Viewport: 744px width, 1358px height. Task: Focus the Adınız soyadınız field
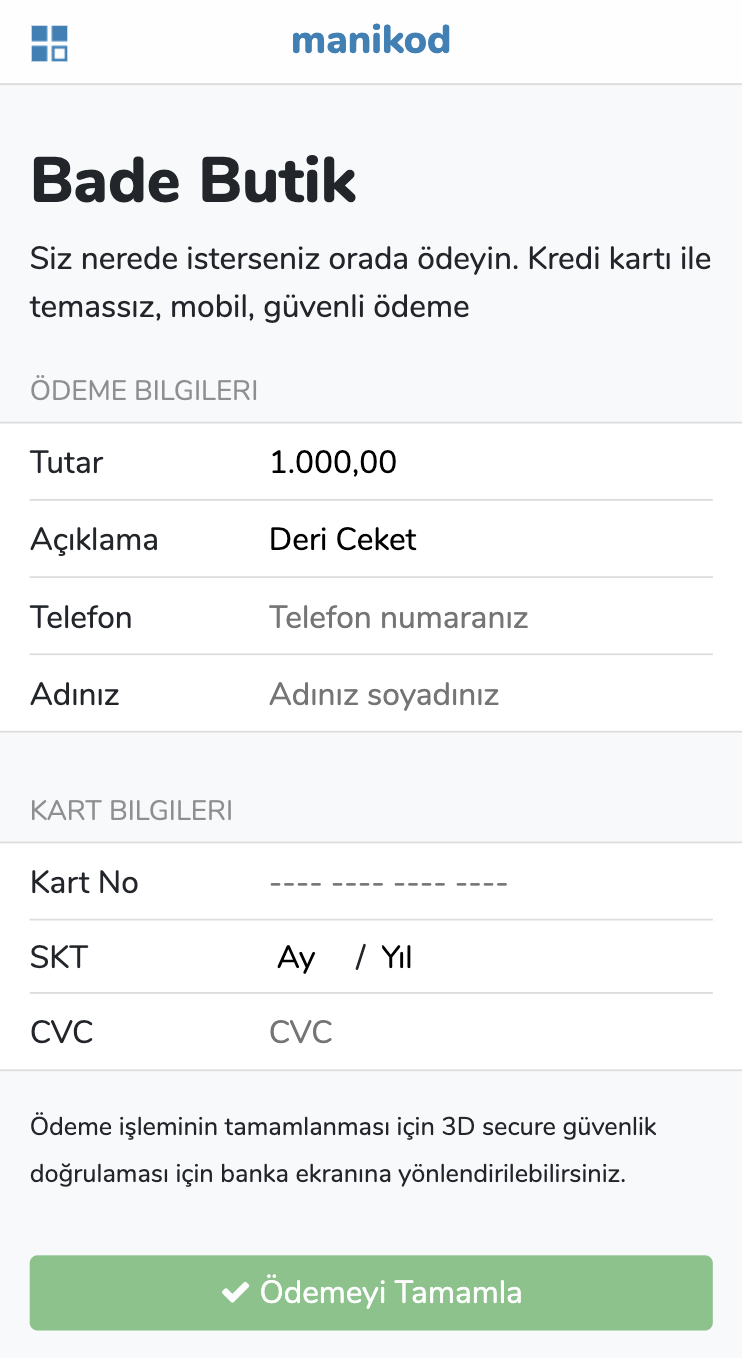[490, 694]
